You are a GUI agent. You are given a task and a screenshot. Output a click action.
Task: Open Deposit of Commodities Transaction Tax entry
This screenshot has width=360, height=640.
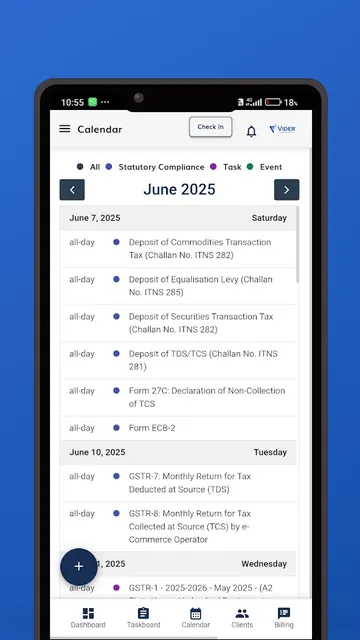178,249
